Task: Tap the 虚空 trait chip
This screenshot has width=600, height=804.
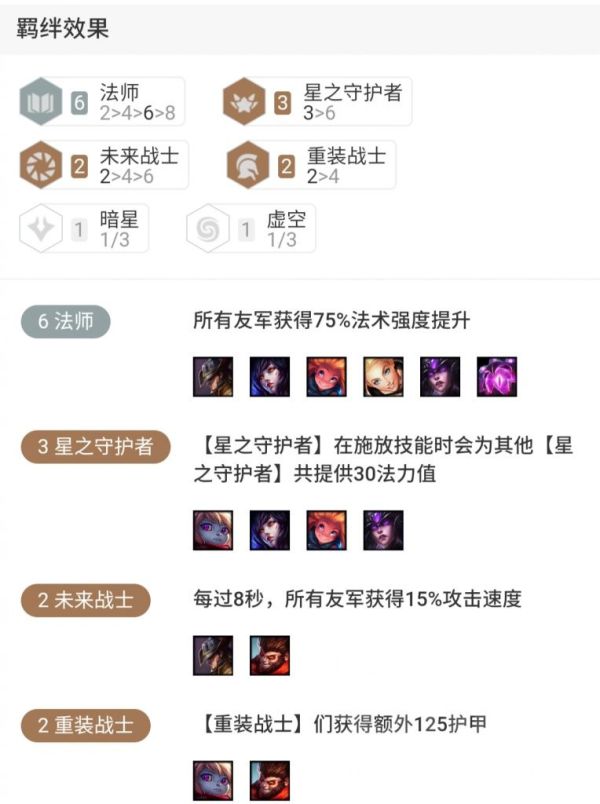Action: (249, 229)
